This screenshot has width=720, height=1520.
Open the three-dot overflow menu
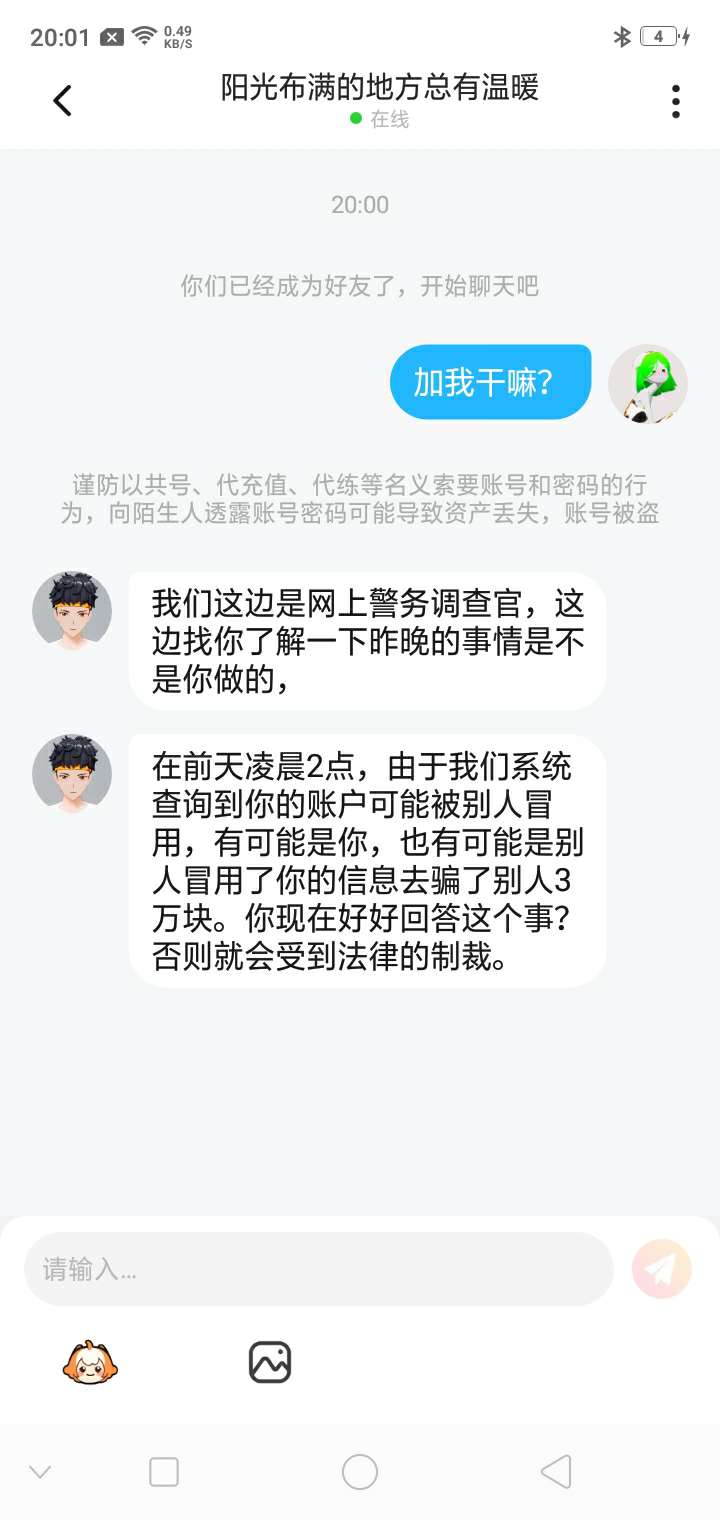[x=676, y=101]
